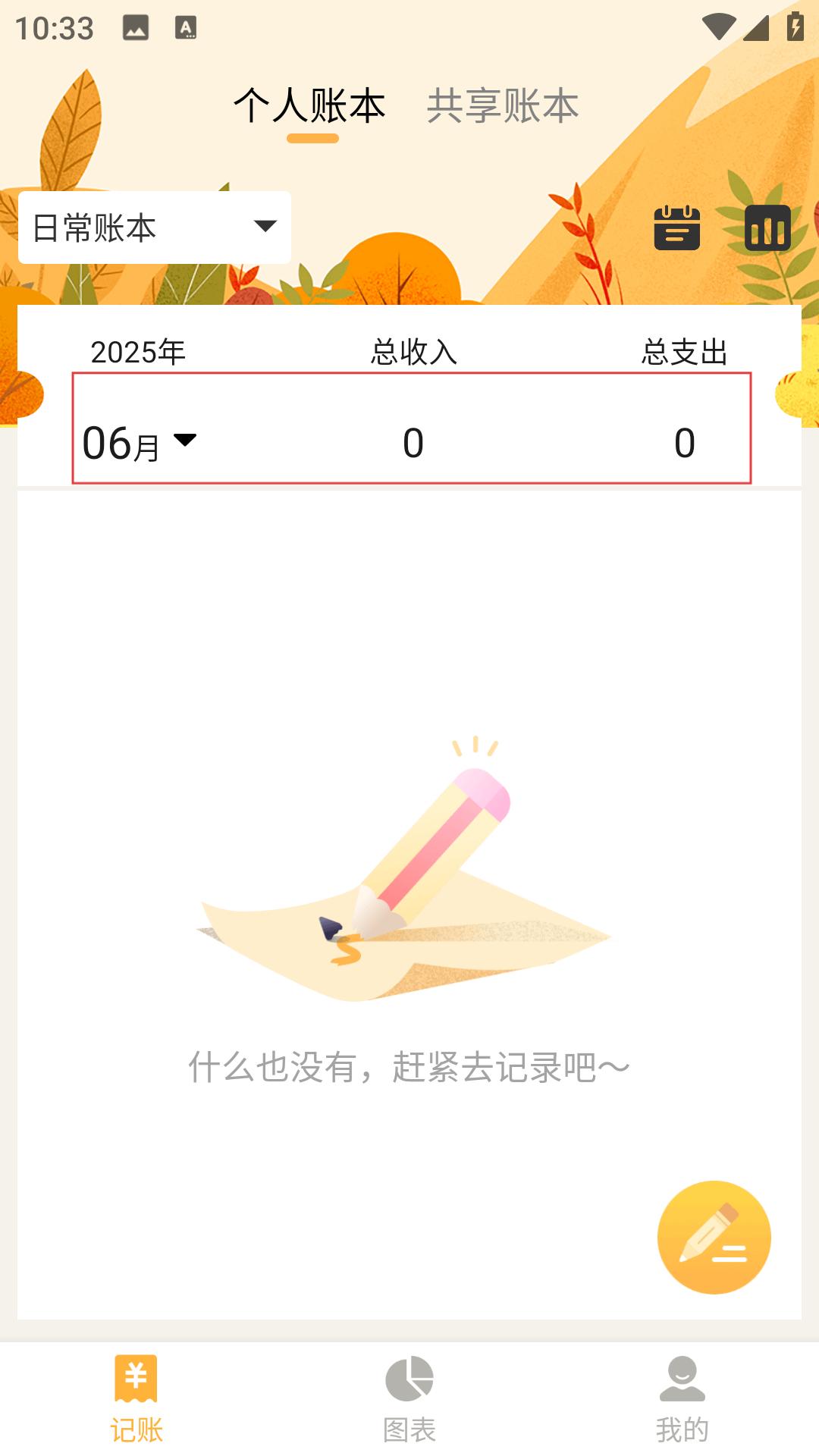Switch to the 共享账本 tab
The image size is (819, 1456).
[502, 105]
